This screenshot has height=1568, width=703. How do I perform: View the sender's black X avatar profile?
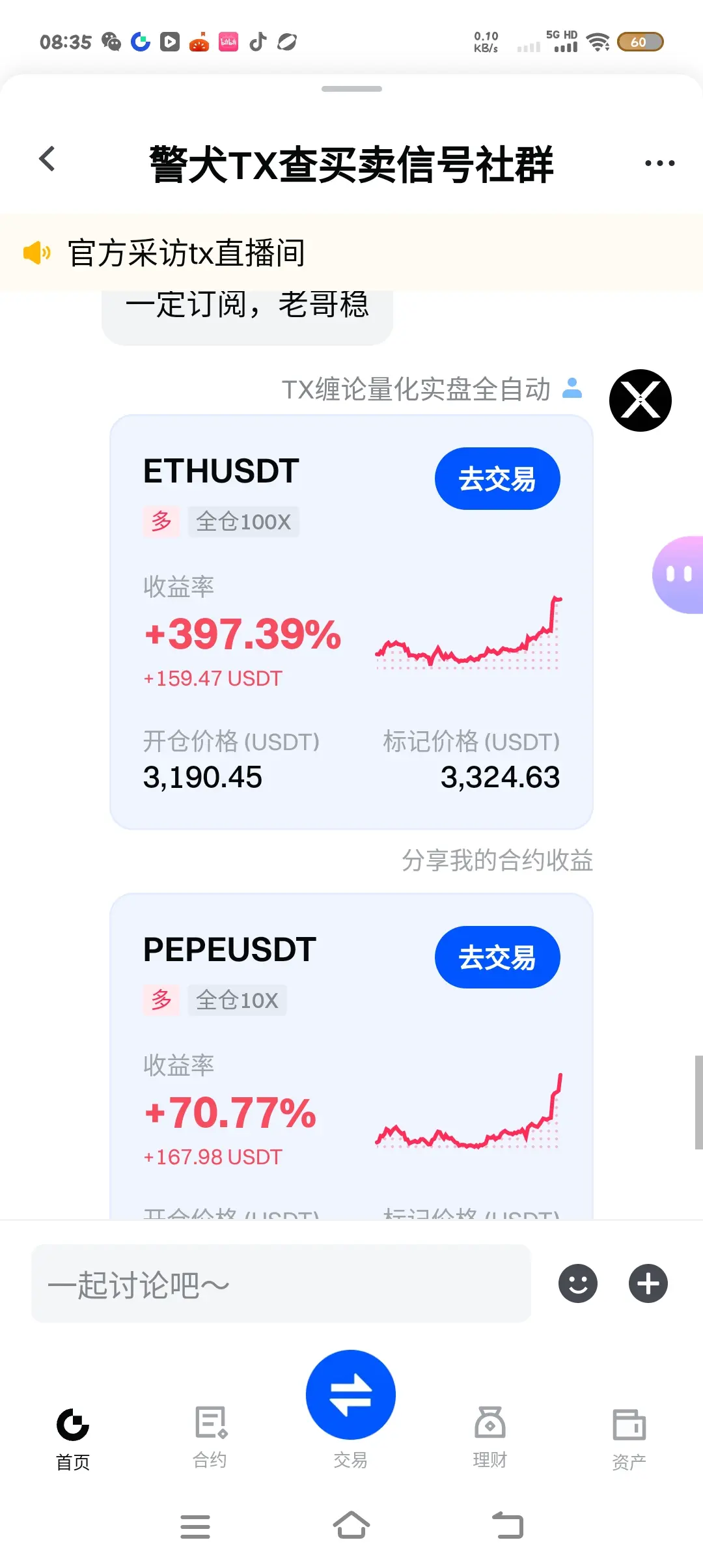(641, 400)
